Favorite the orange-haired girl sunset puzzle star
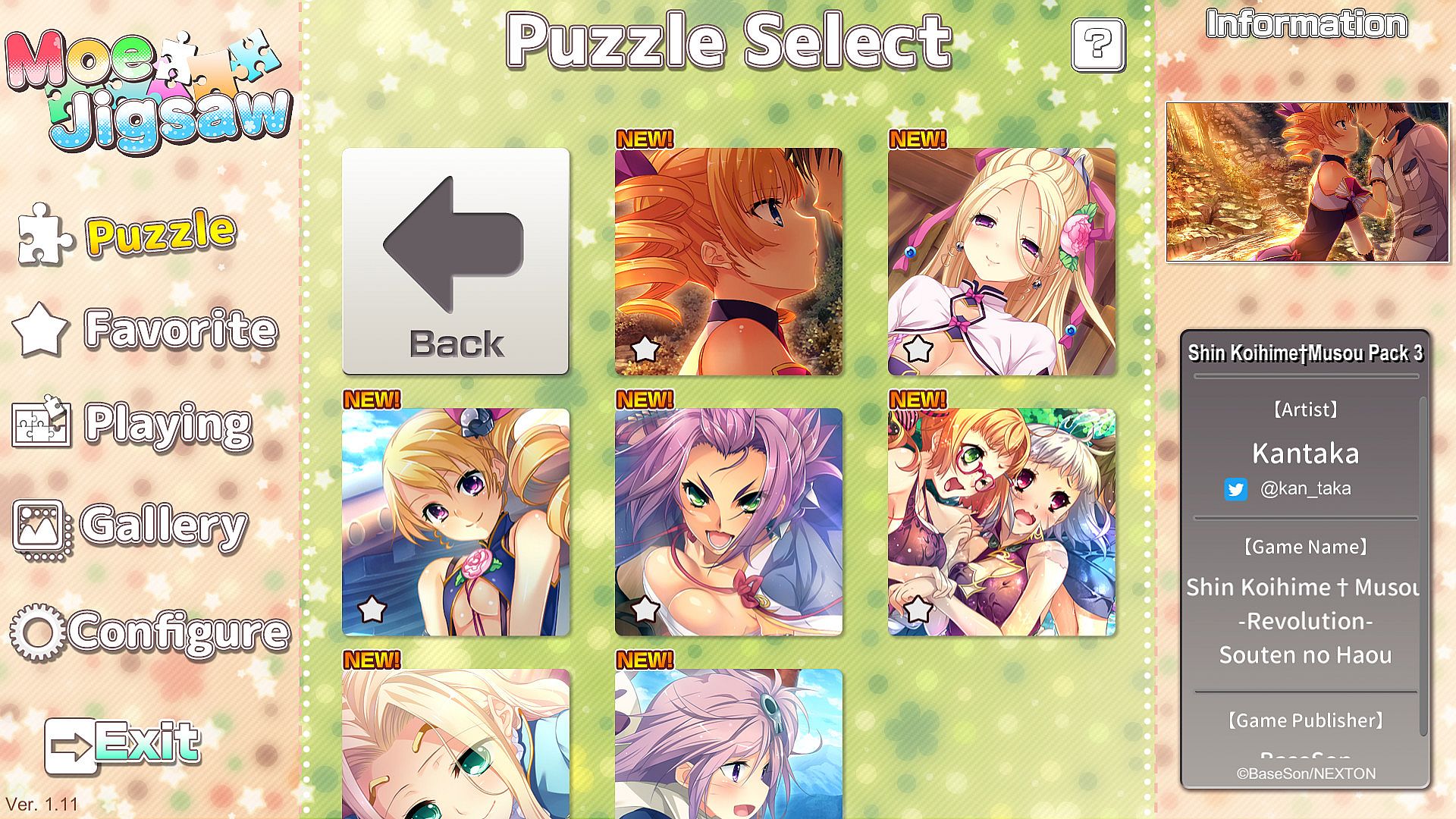Screen dimensions: 1456x819 pos(645,350)
